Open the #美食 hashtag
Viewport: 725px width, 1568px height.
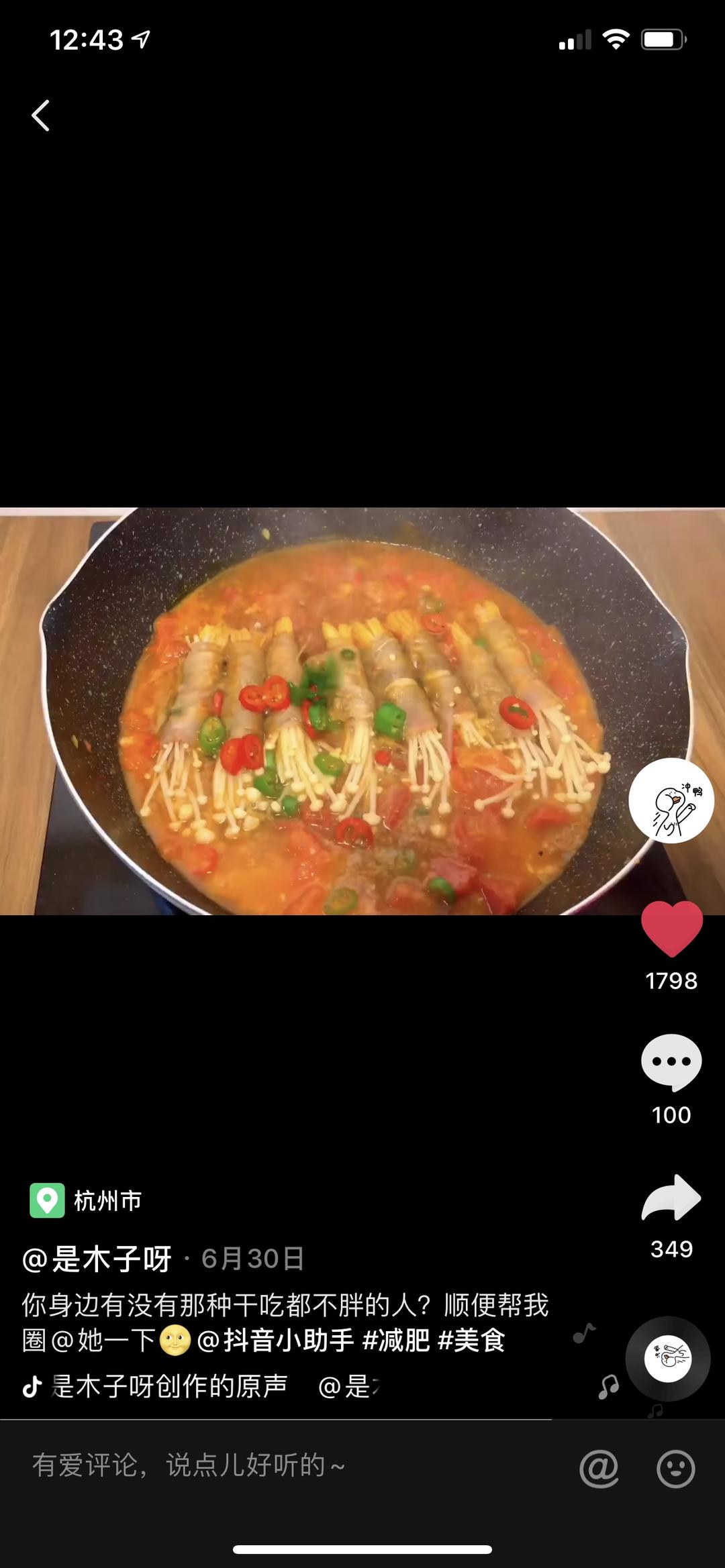(x=471, y=1341)
